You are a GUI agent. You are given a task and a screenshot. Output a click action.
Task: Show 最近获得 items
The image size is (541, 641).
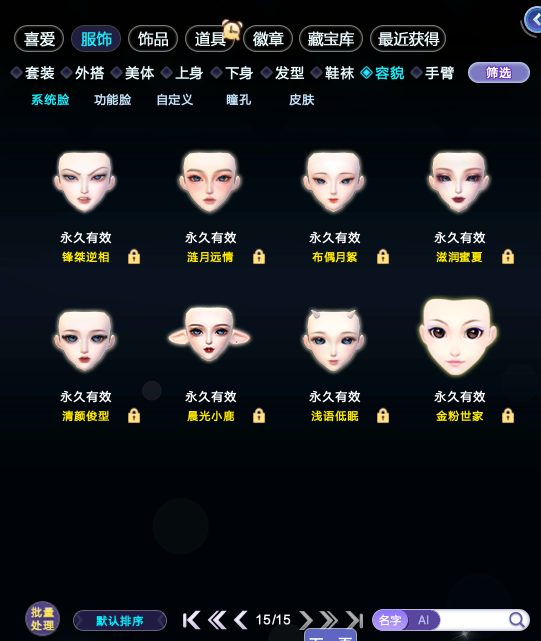click(408, 39)
